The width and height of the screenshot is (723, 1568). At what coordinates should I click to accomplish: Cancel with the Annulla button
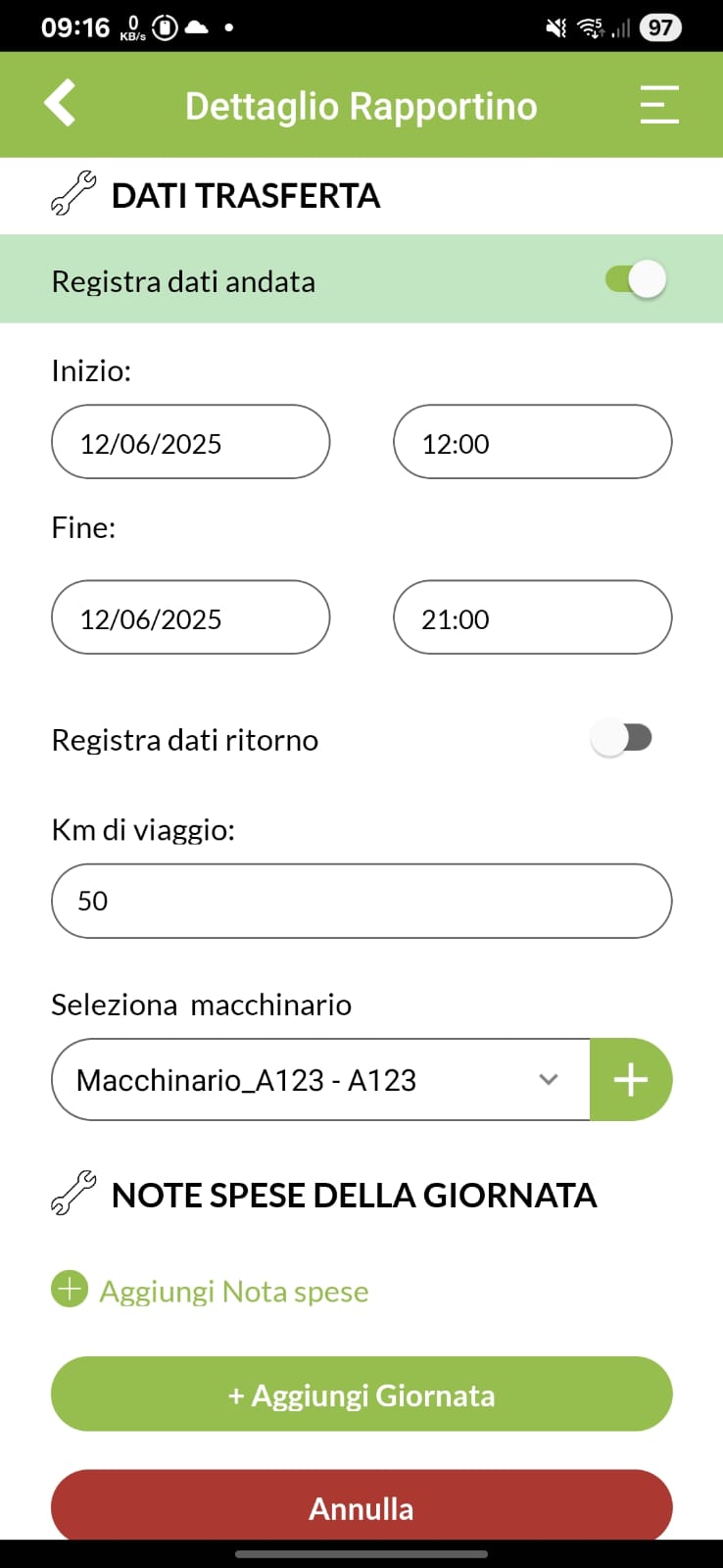361,1506
